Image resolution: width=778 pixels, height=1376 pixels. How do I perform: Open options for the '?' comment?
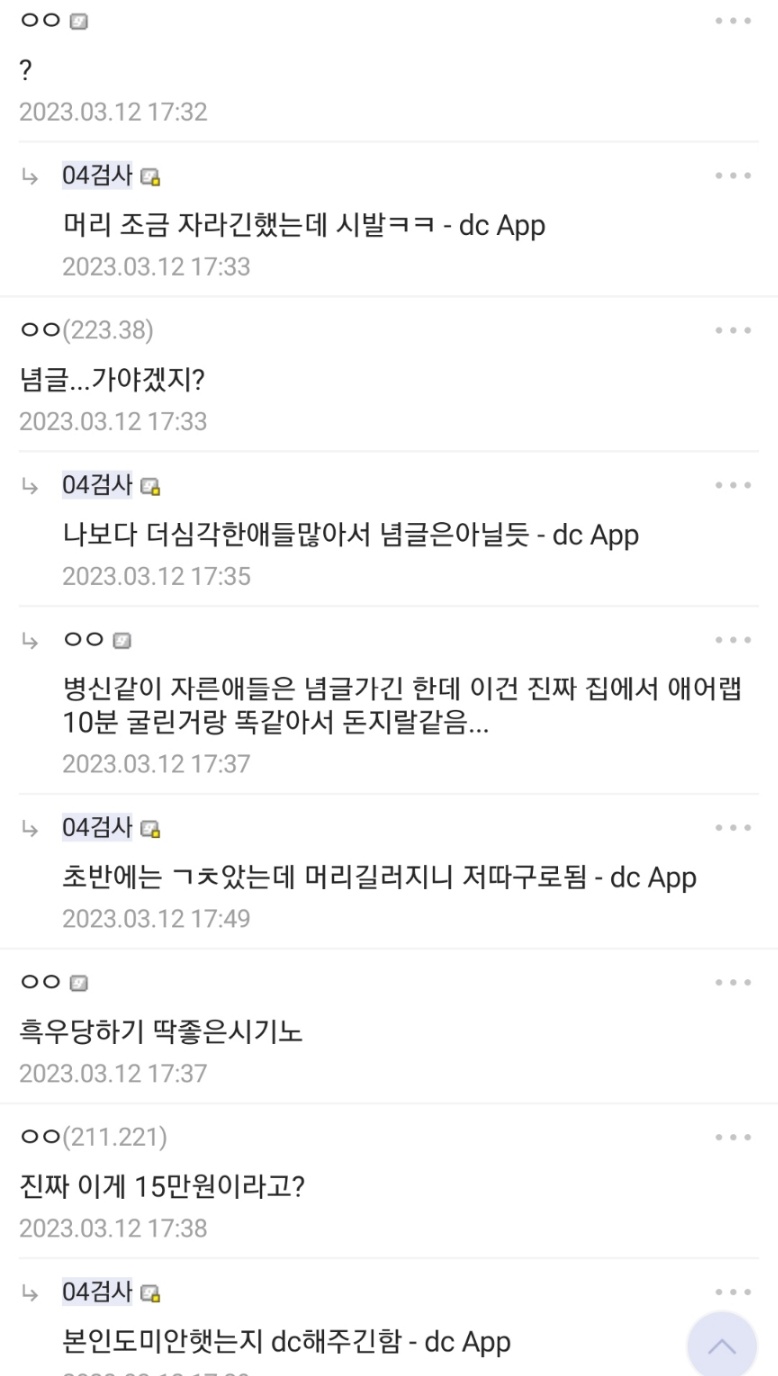click(x=733, y=21)
